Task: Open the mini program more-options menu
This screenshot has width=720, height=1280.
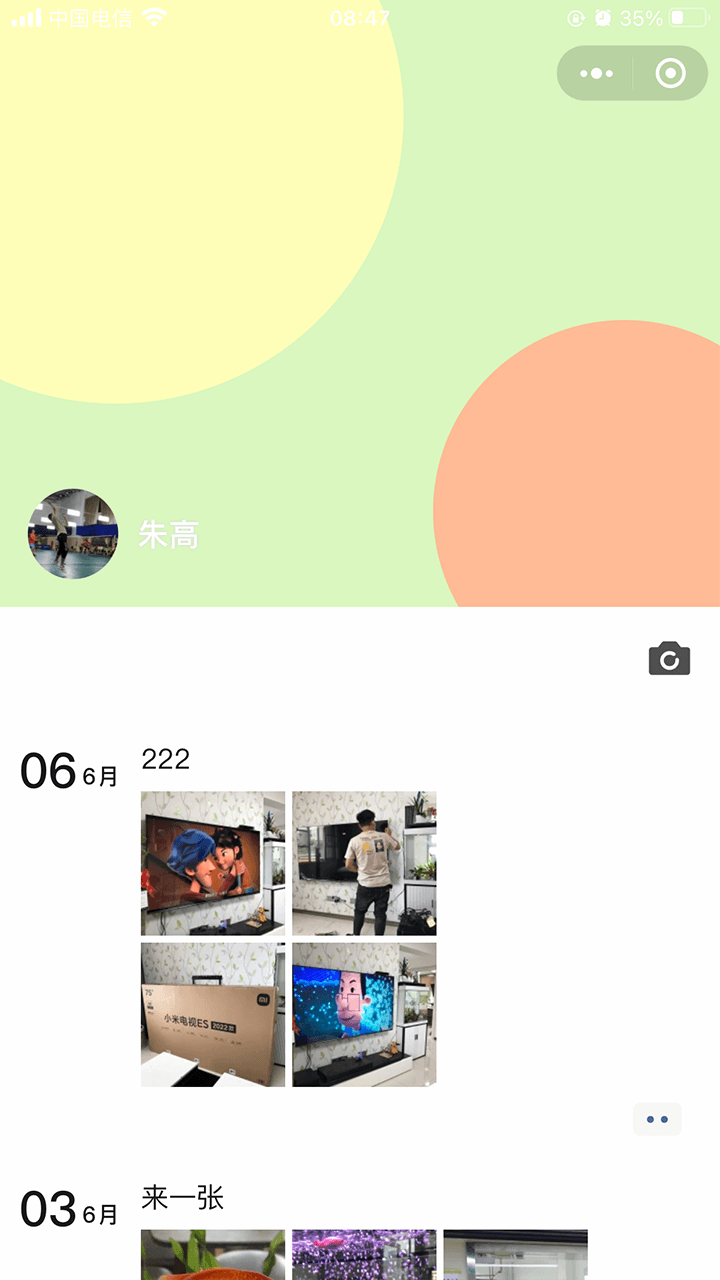Action: [597, 73]
